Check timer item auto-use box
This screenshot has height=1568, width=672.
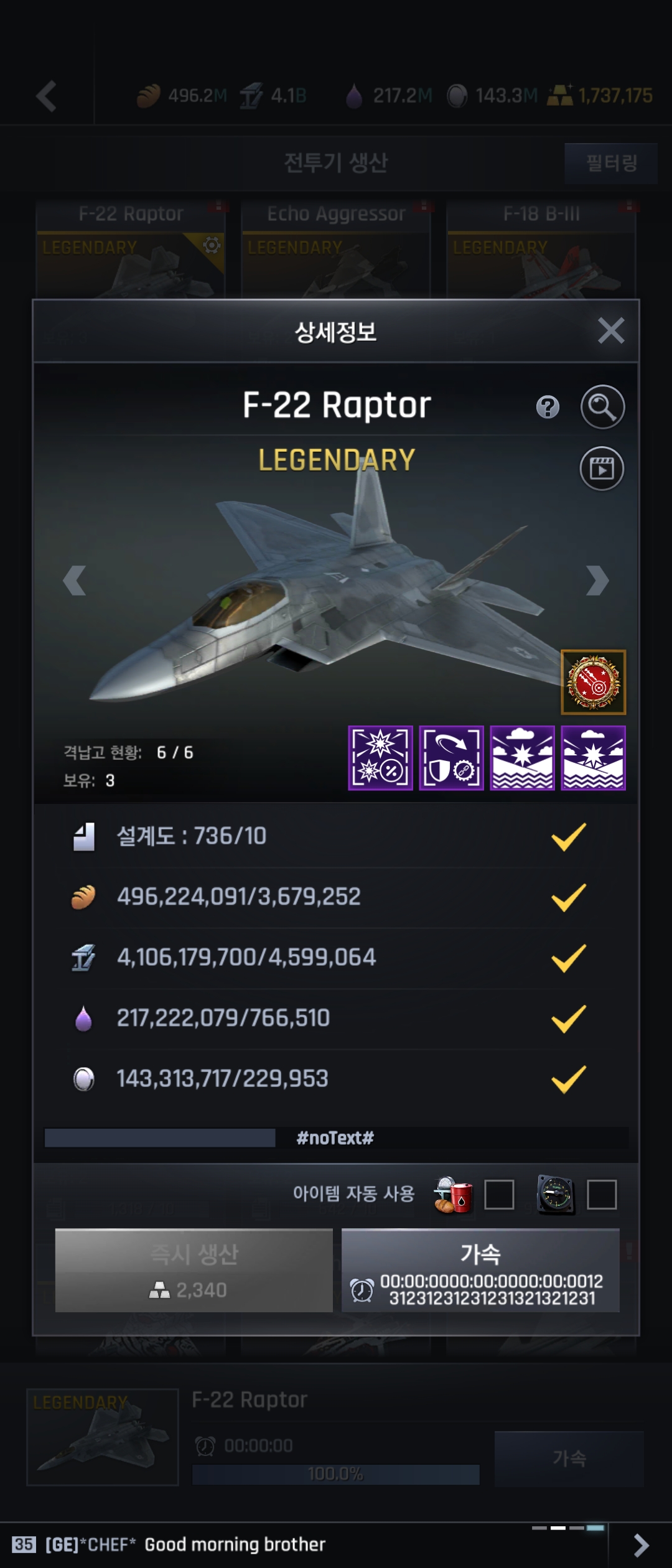tap(602, 1194)
